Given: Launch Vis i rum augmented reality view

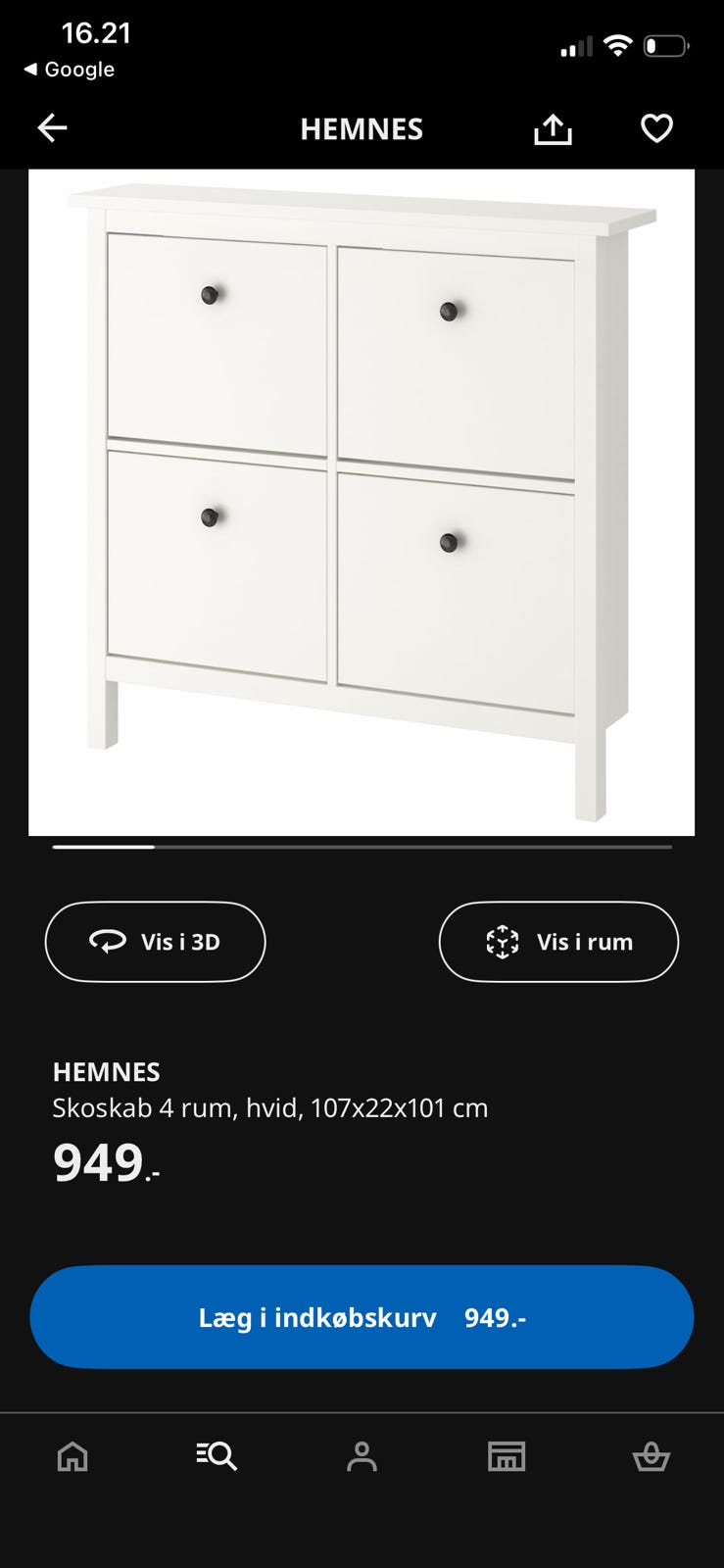Looking at the screenshot, I should pyautogui.click(x=558, y=942).
